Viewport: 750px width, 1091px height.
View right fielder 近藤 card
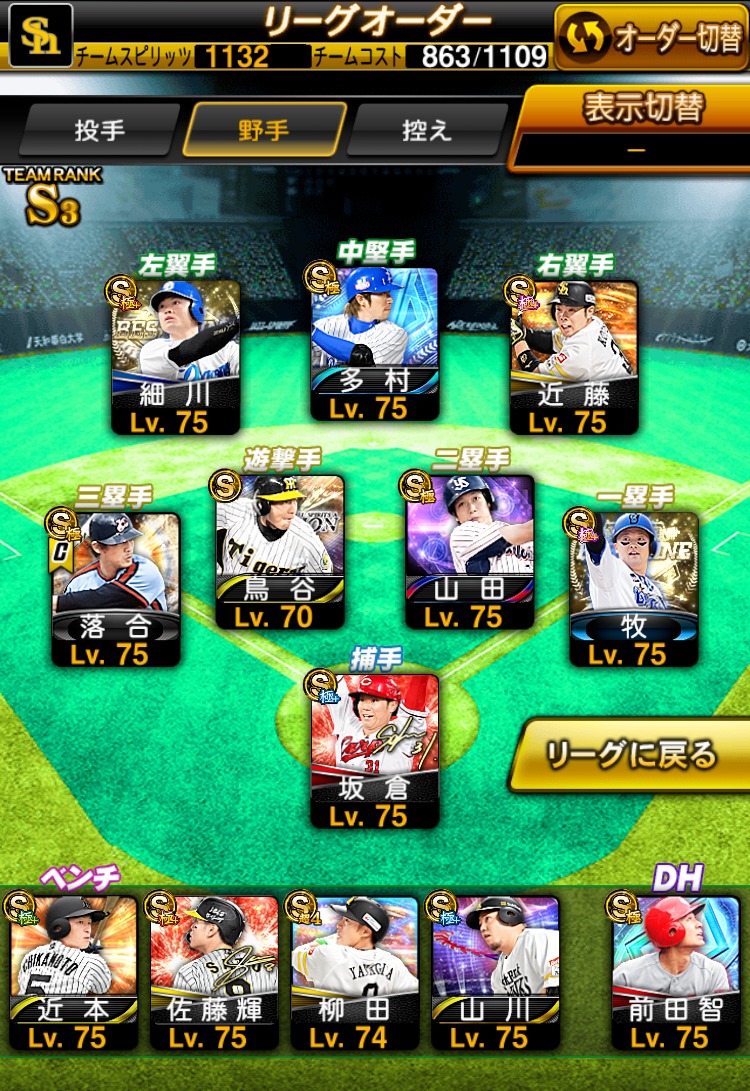pyautogui.click(x=573, y=355)
